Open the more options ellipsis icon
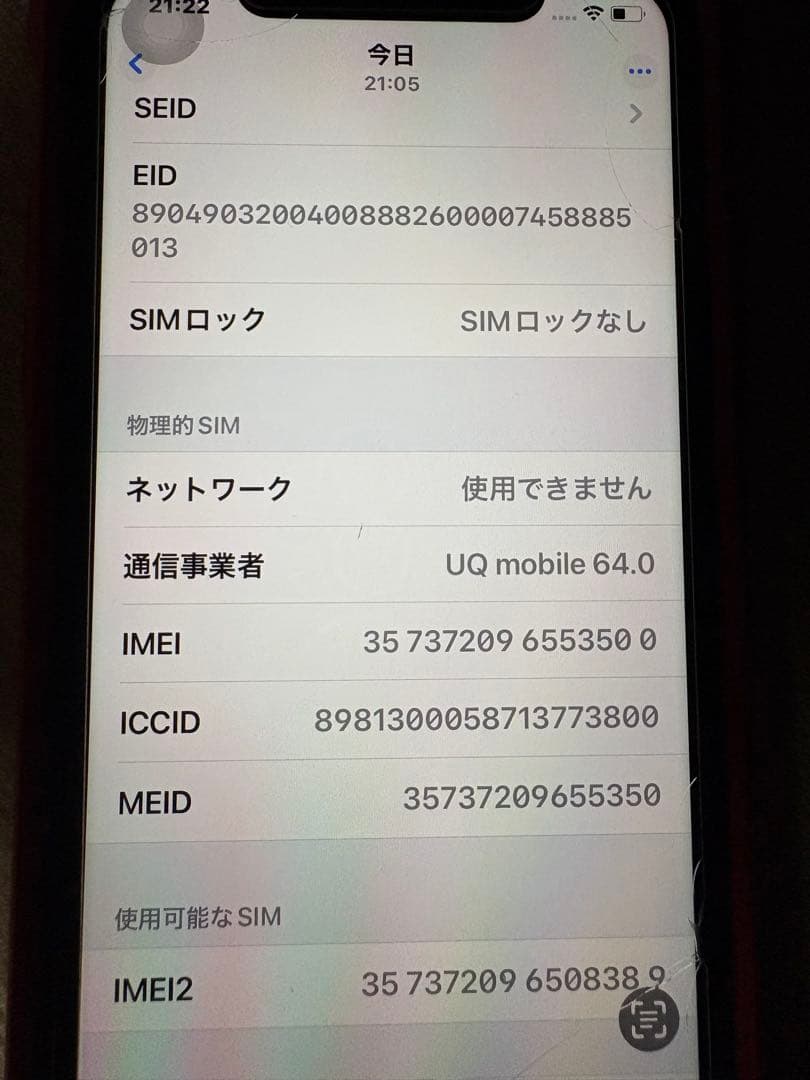The image size is (810, 1080). (639, 71)
